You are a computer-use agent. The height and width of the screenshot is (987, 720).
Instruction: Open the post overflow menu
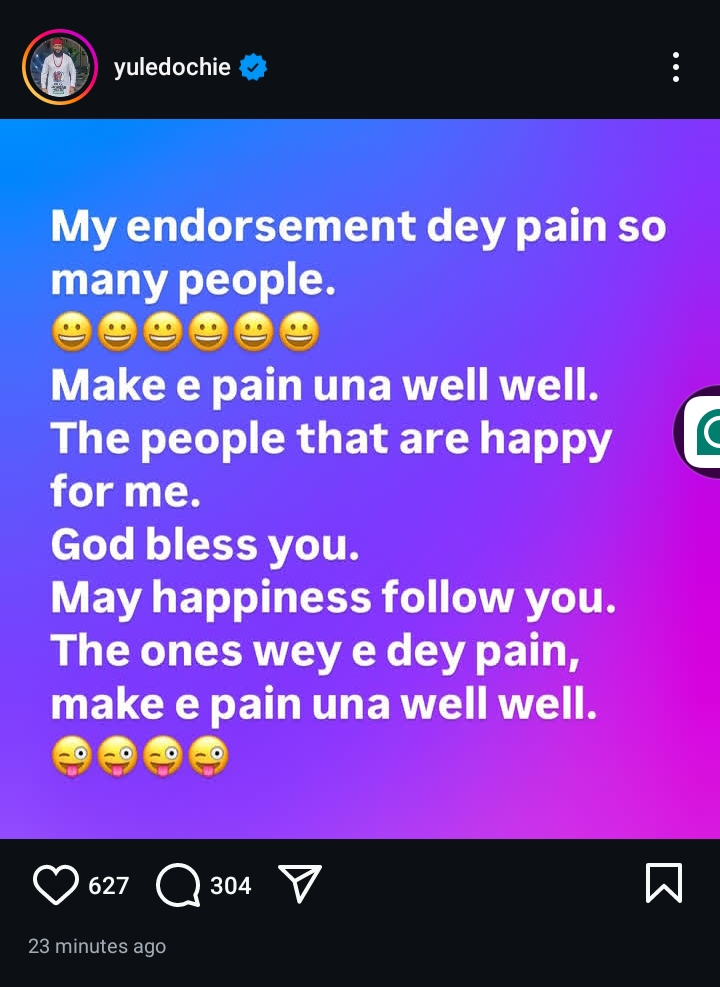click(676, 67)
